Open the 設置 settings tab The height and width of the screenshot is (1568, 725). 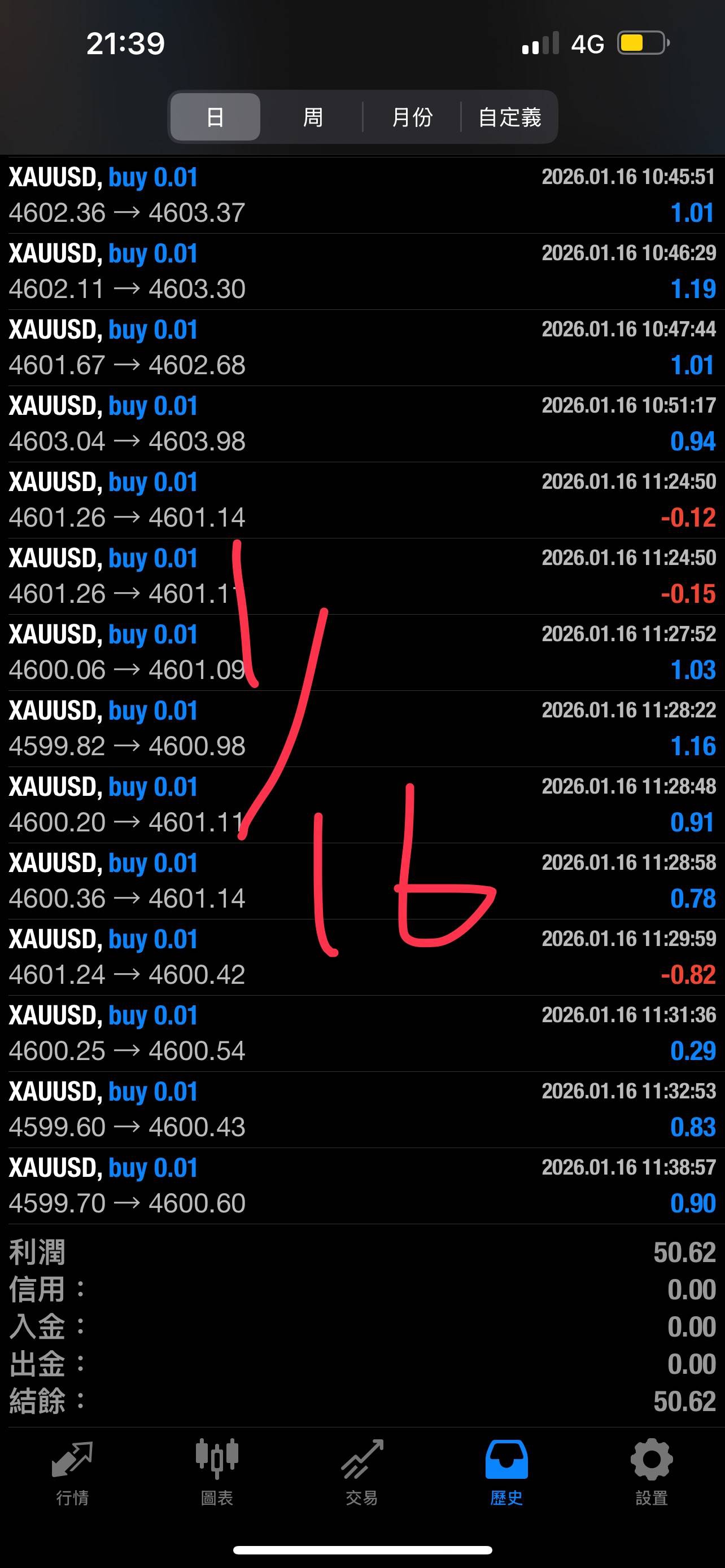coord(652,1472)
